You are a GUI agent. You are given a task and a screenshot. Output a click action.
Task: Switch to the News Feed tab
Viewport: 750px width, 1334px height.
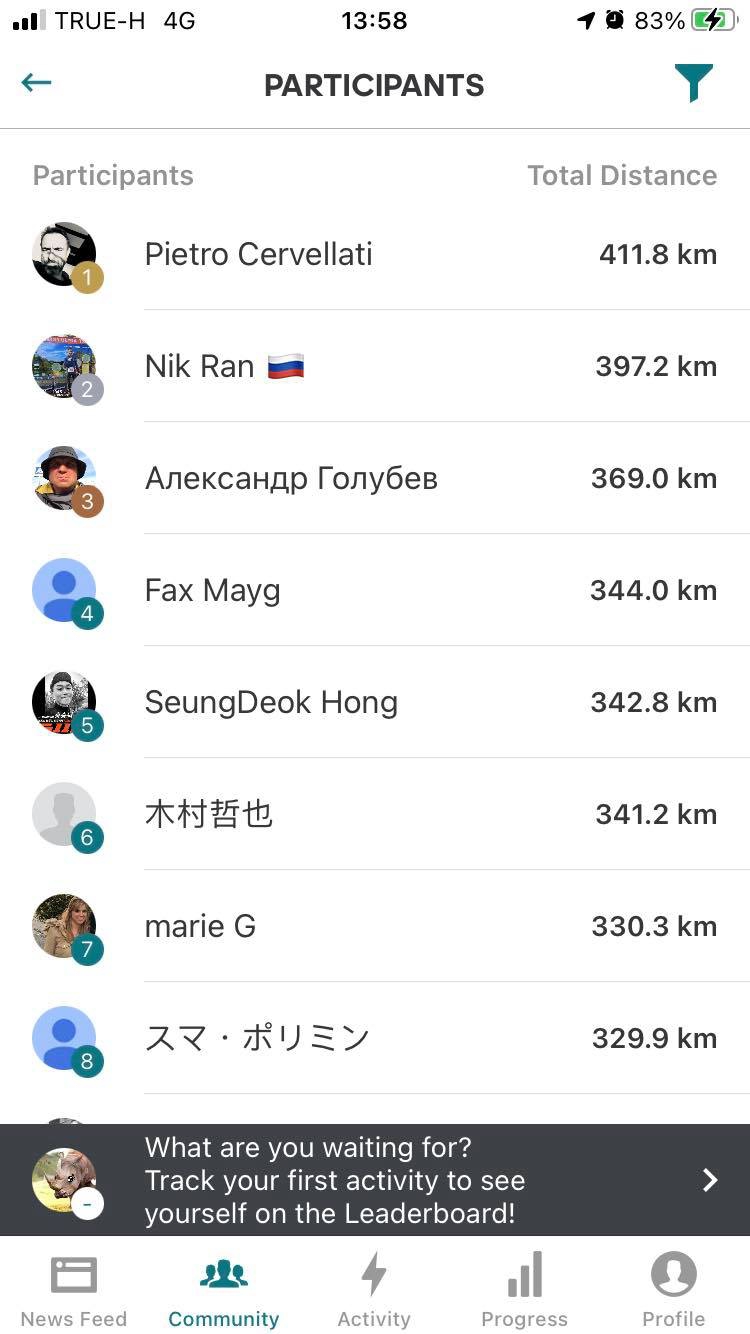point(74,1290)
